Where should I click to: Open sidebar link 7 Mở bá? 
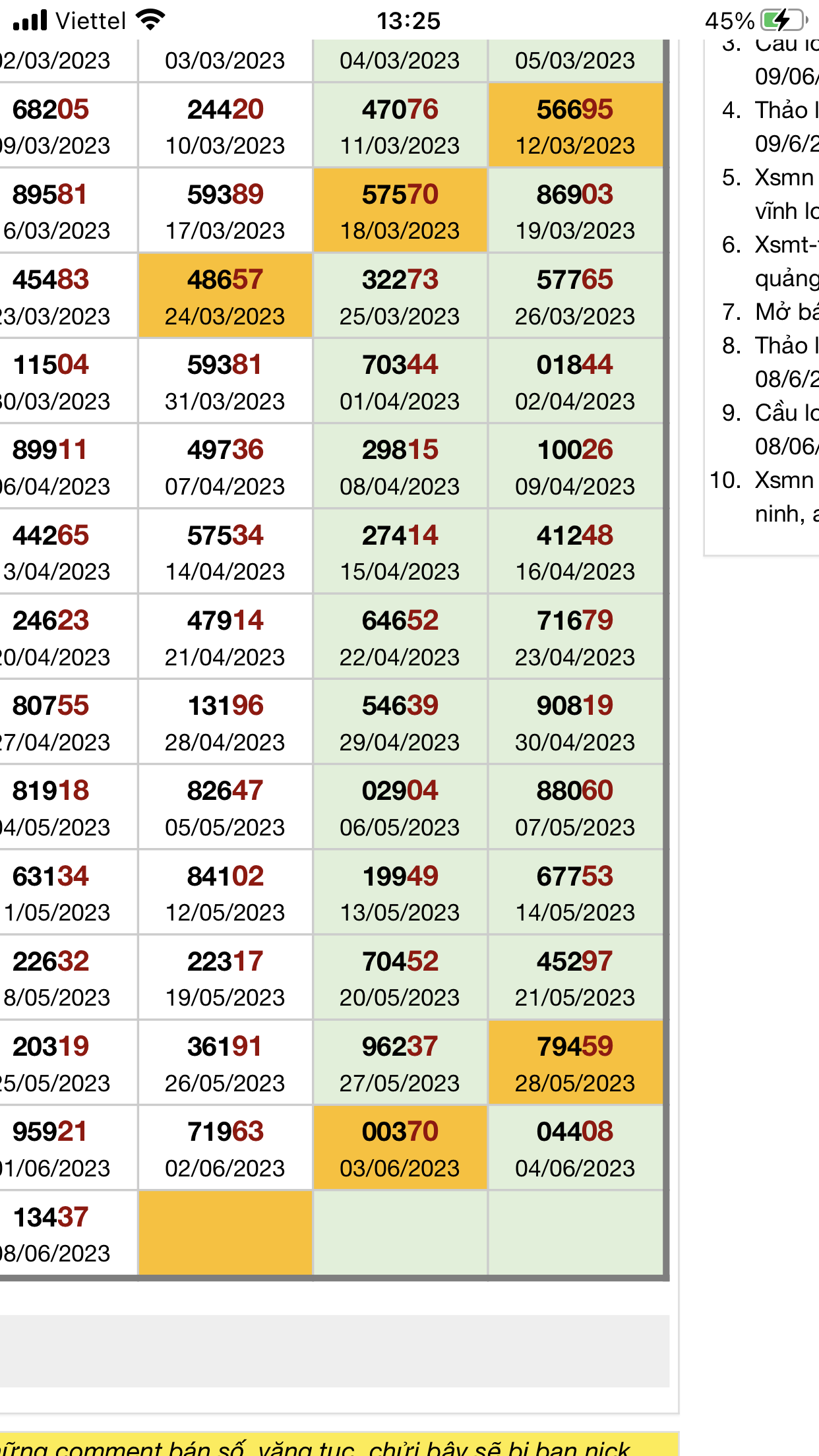tap(786, 312)
